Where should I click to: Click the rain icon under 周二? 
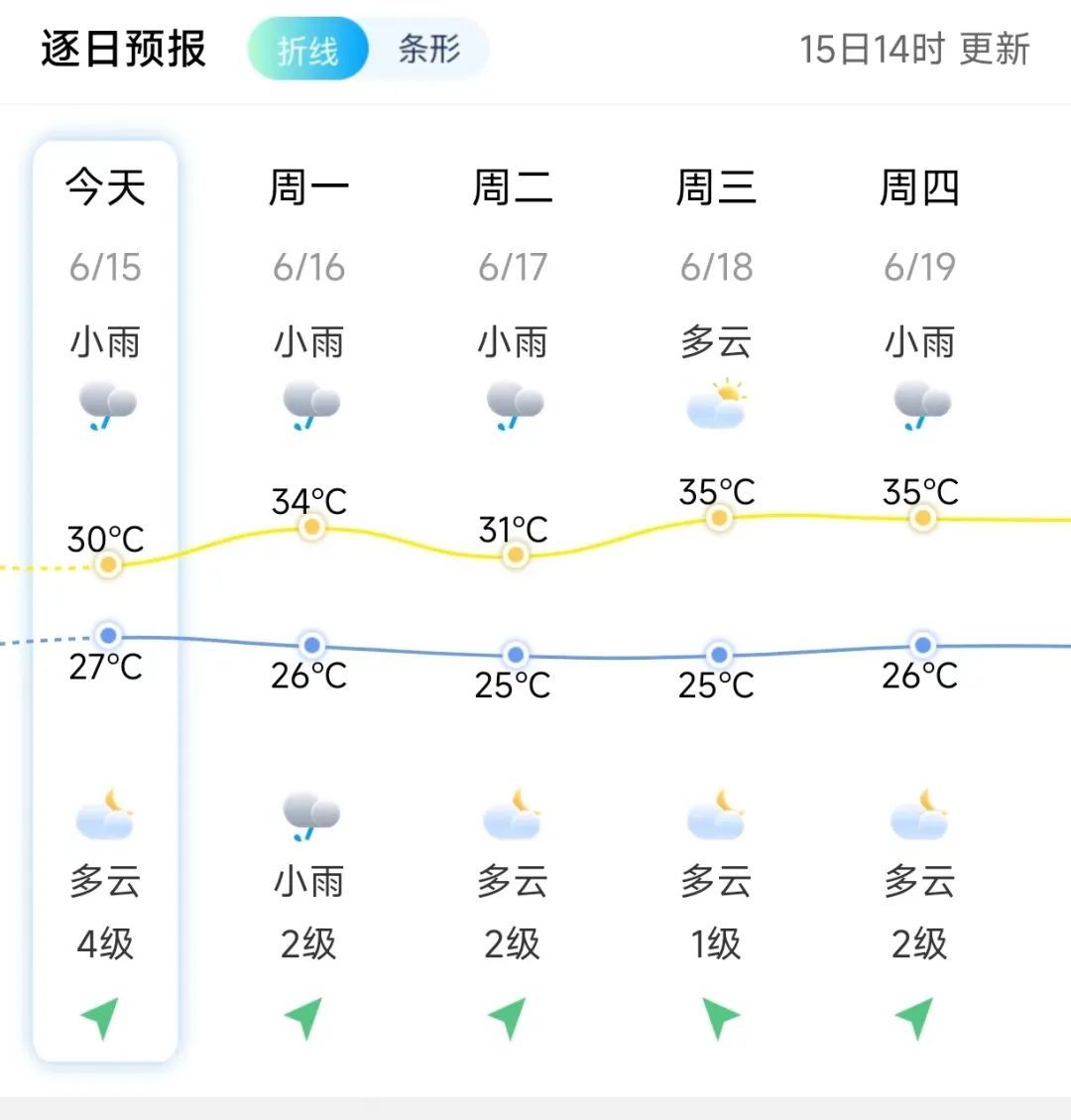pyautogui.click(x=515, y=403)
